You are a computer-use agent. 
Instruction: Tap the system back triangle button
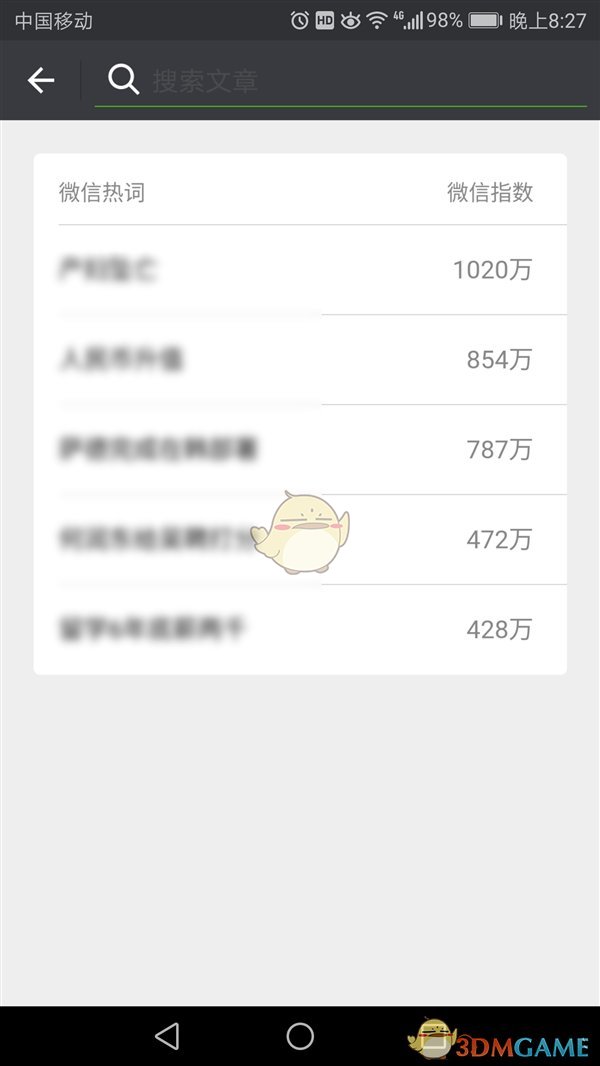coord(167,1036)
